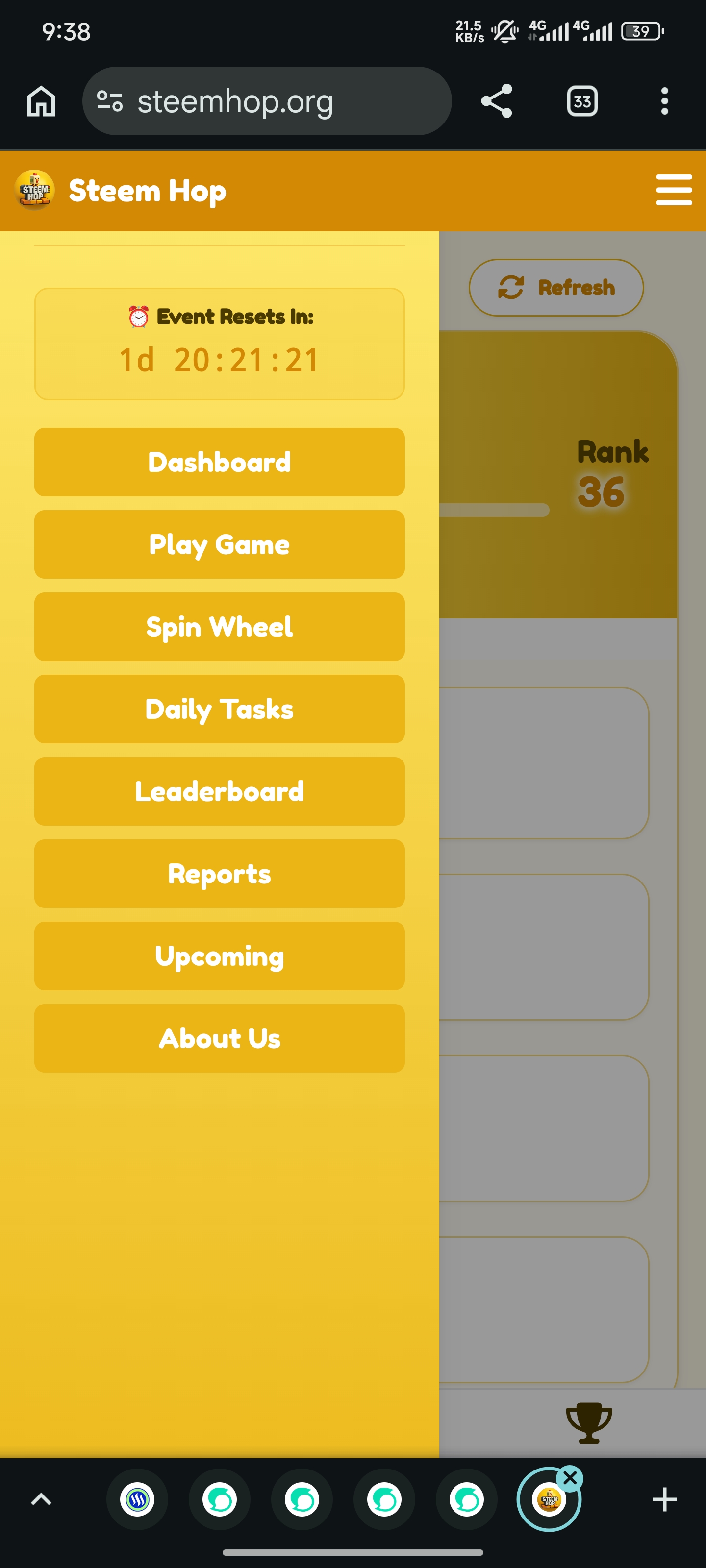The height and width of the screenshot is (1568, 706).
Task: Edit the steemhop.org address bar
Action: 267,101
